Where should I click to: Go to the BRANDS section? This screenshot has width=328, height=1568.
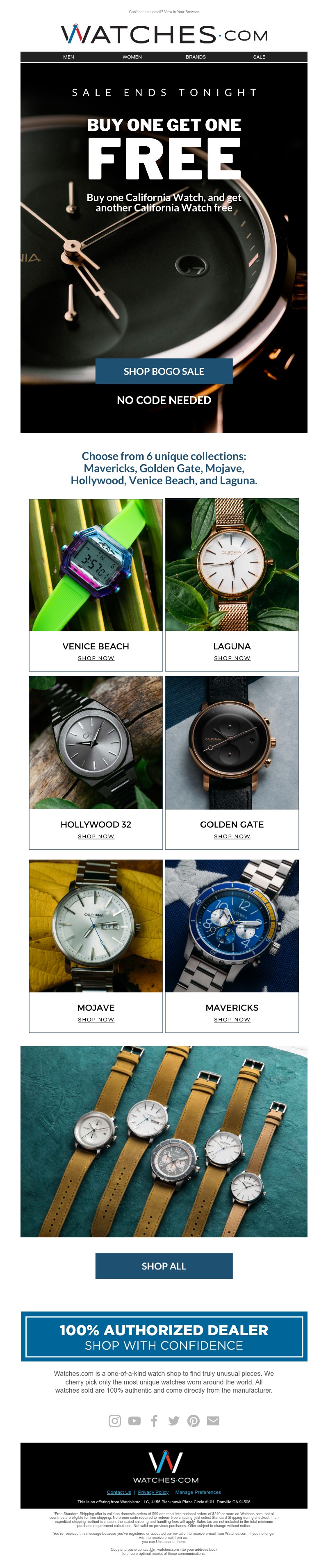196,57
